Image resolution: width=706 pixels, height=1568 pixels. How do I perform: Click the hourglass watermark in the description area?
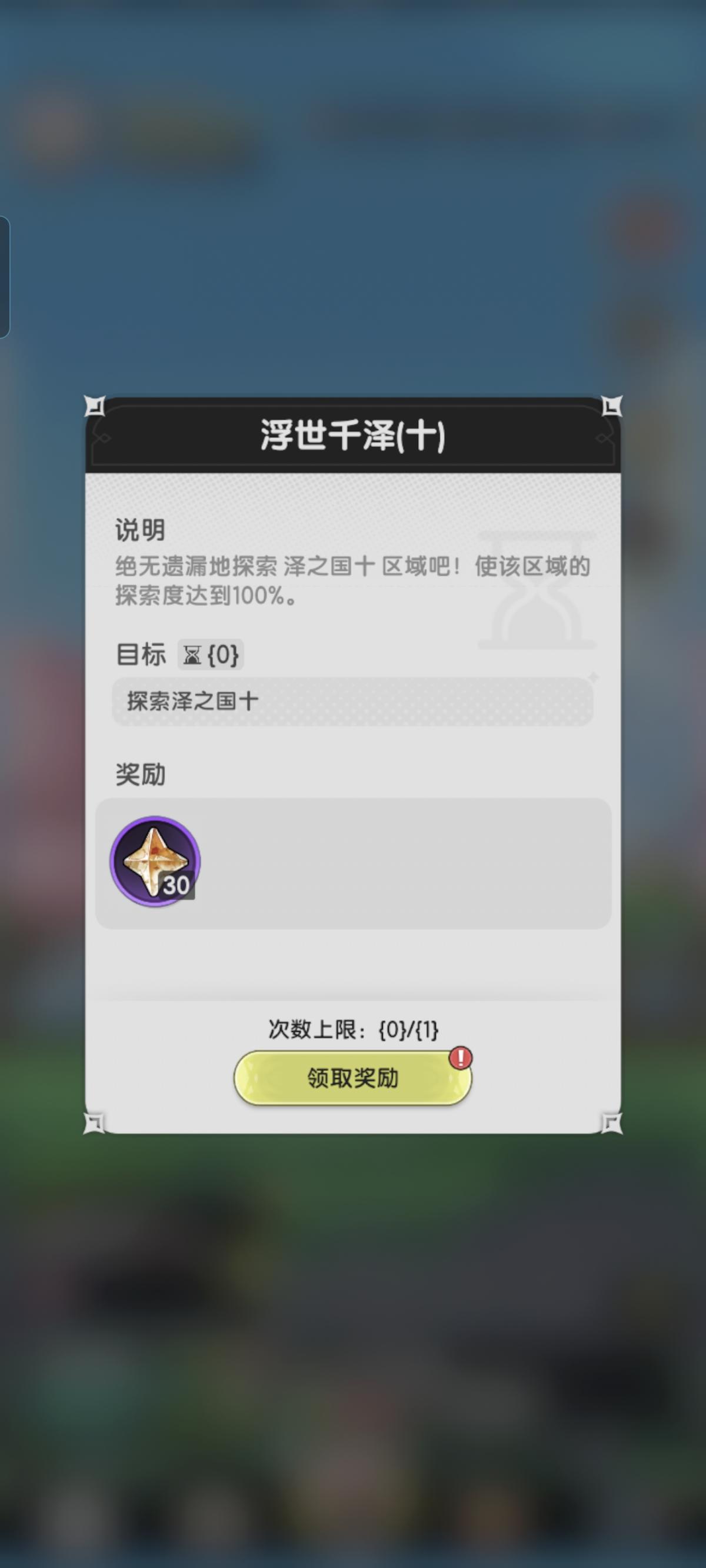[535, 584]
